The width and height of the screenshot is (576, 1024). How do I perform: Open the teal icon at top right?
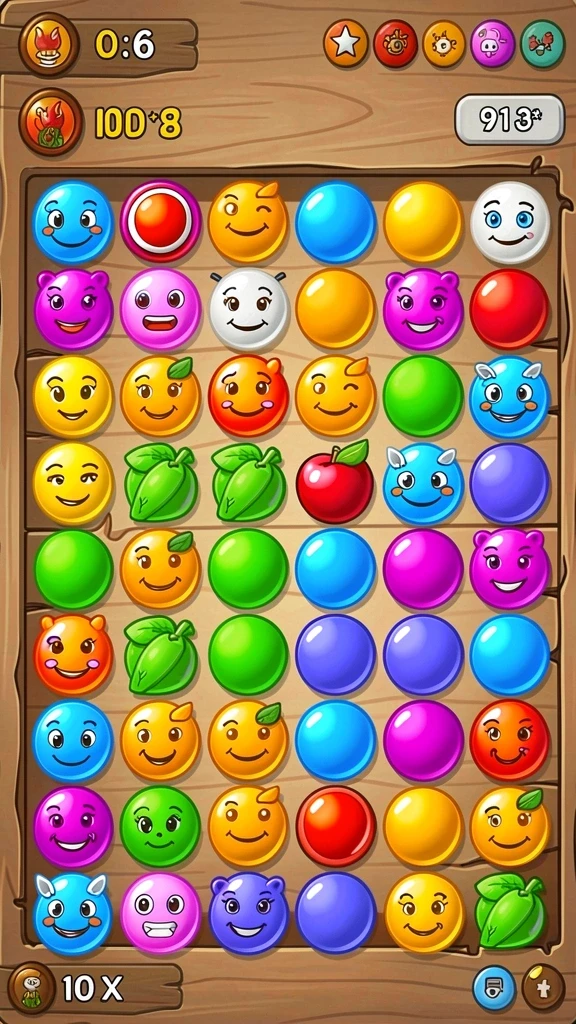pos(543,43)
